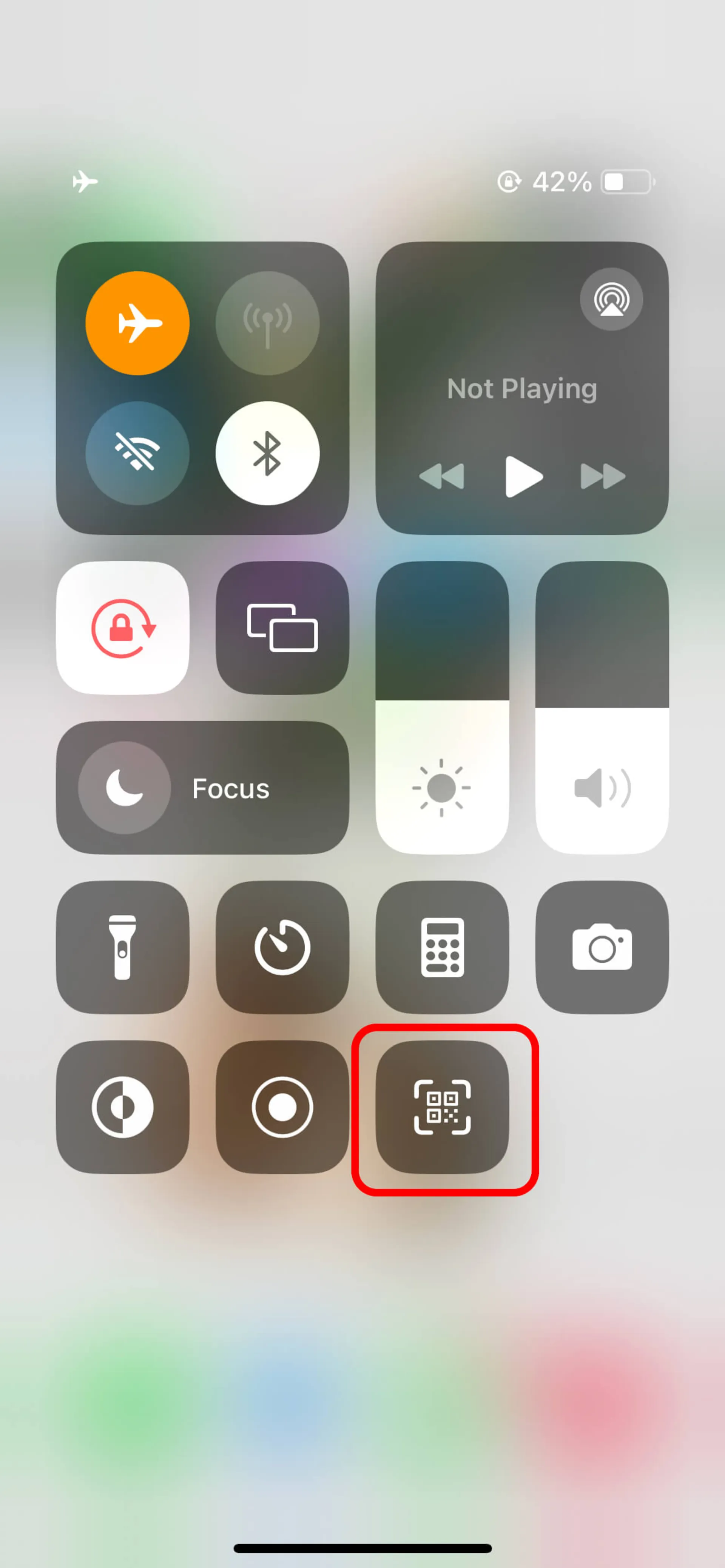Open AirPlay audio output options
The height and width of the screenshot is (1568, 725).
611,300
